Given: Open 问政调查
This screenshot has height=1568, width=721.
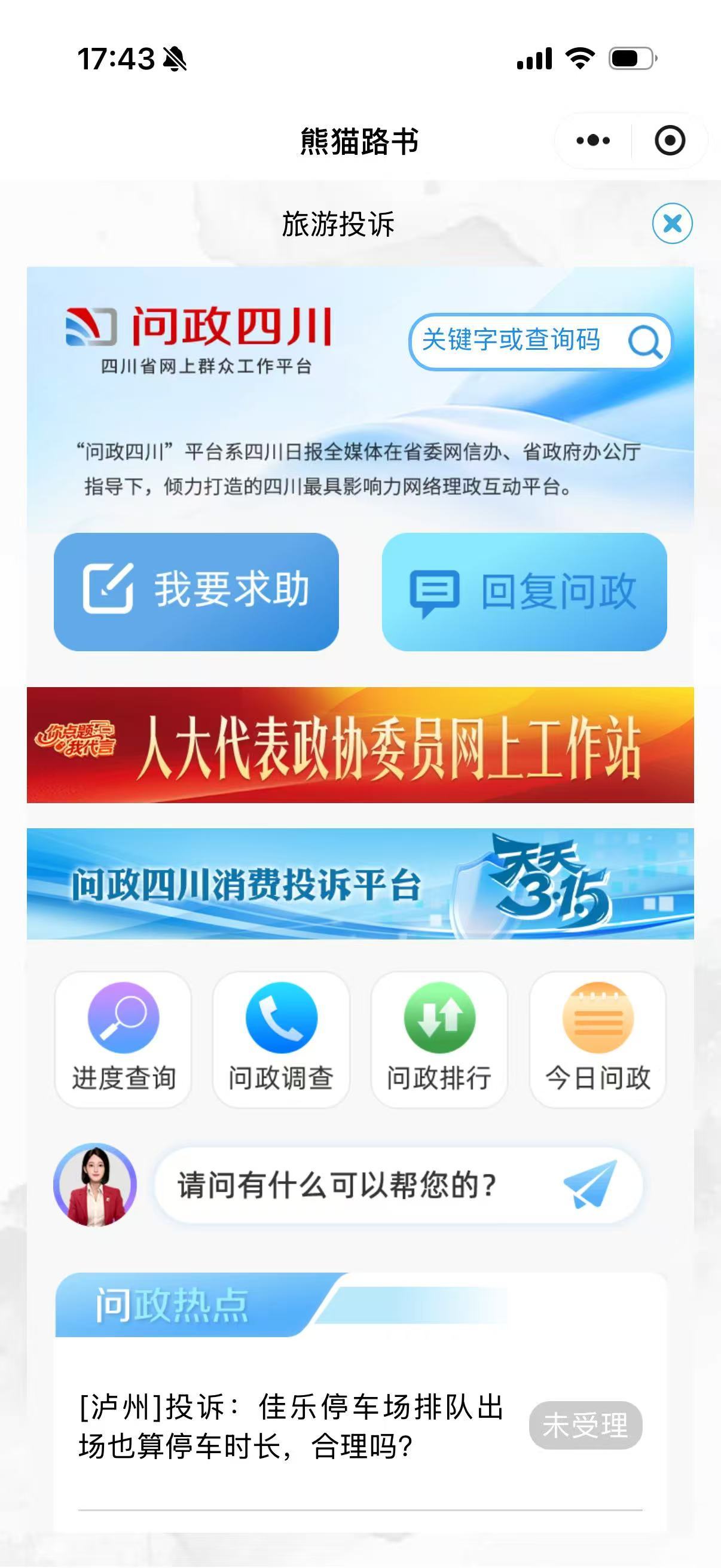Looking at the screenshot, I should (281, 1039).
